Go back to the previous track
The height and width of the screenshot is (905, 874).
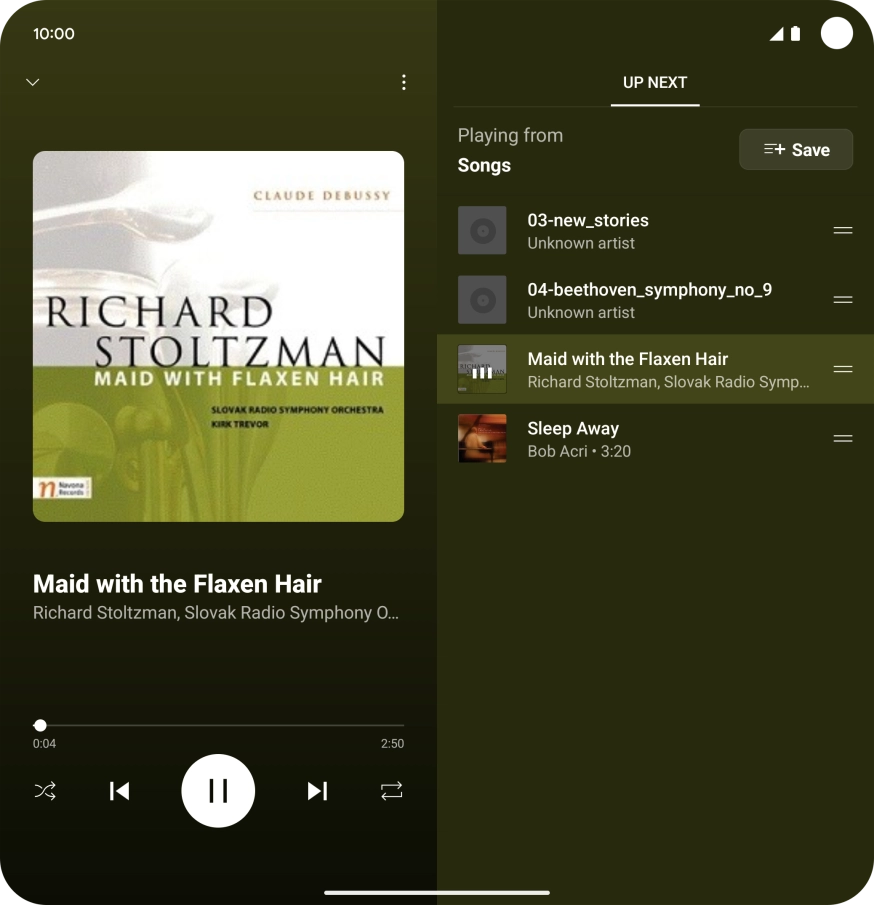coord(119,791)
